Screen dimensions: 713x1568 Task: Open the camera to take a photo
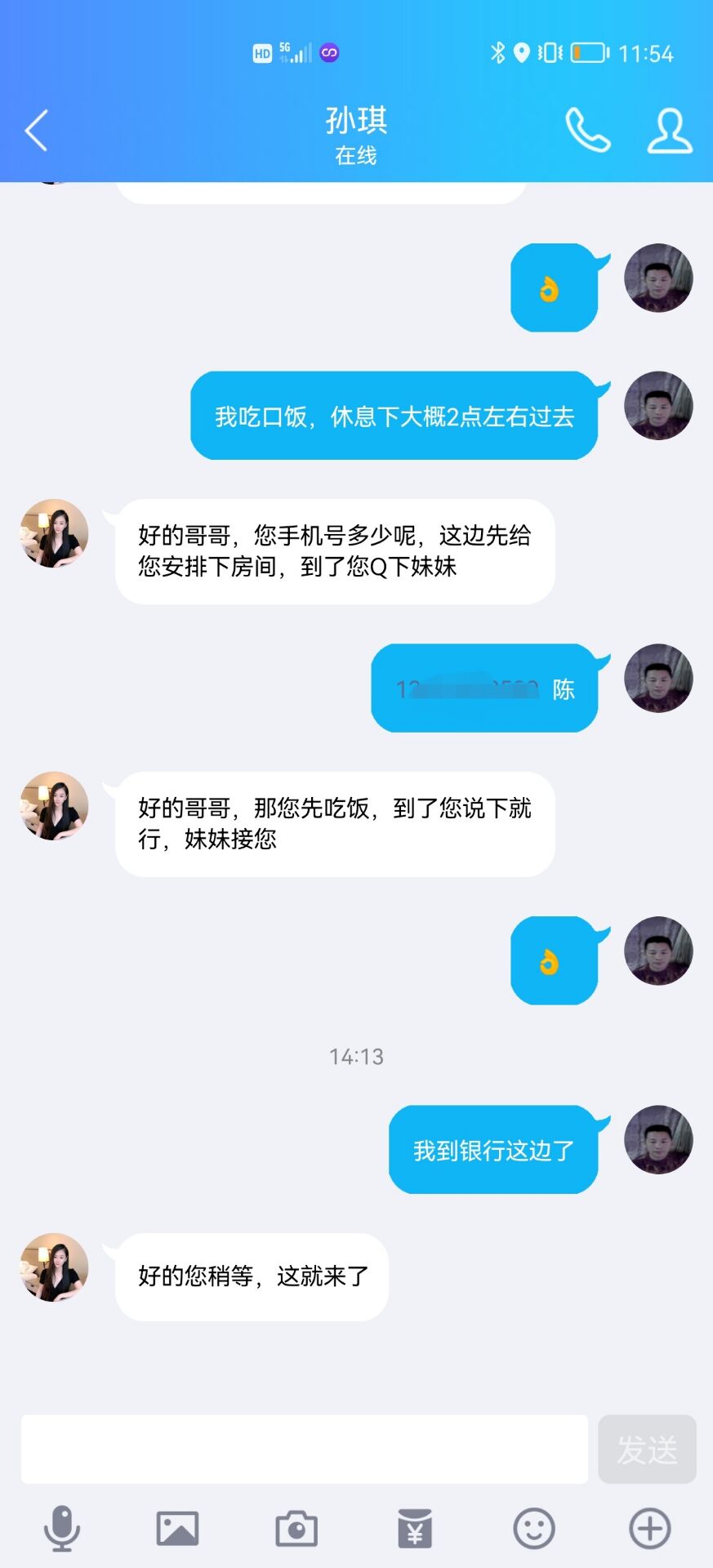(296, 1528)
